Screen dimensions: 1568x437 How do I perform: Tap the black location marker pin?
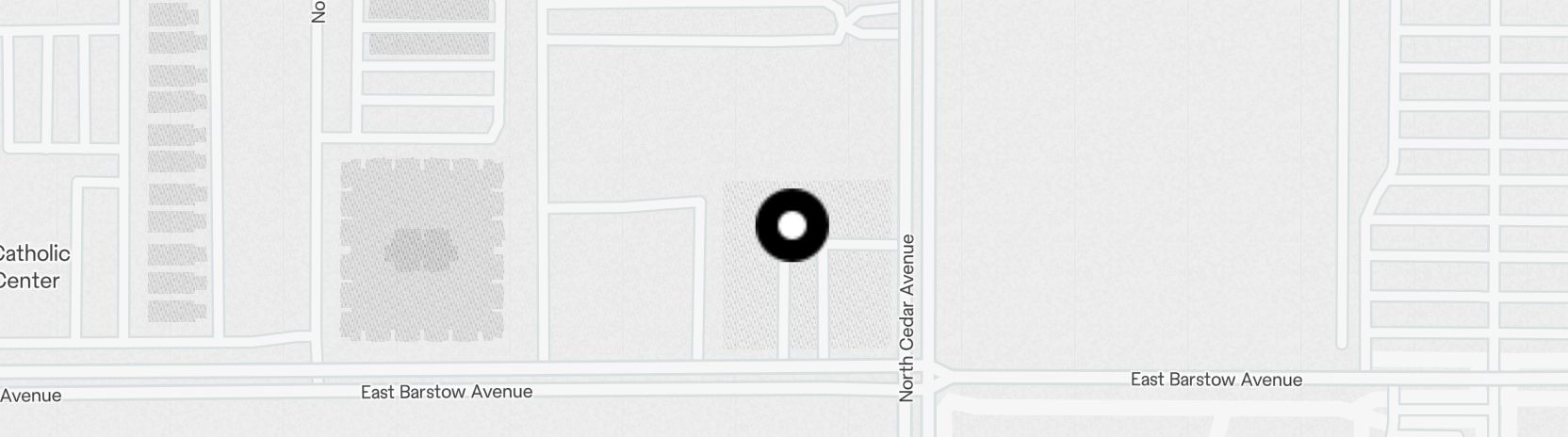point(792,226)
